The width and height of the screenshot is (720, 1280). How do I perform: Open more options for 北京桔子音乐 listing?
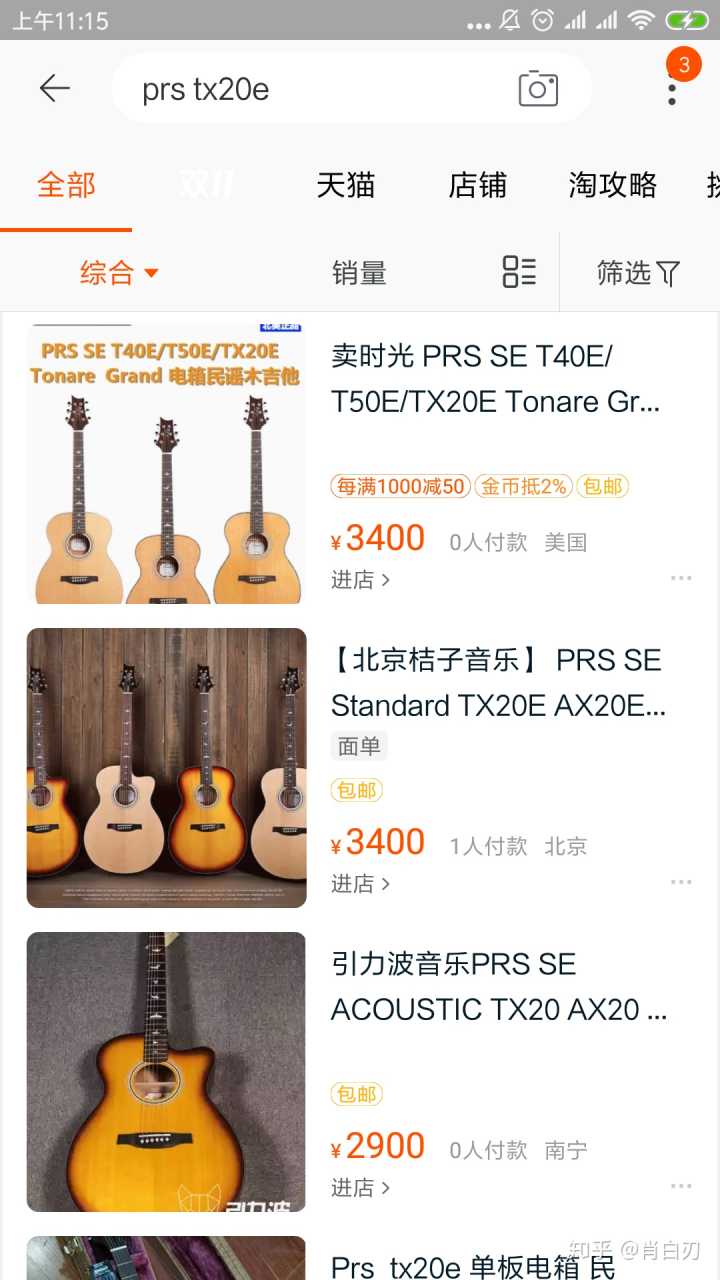click(681, 882)
